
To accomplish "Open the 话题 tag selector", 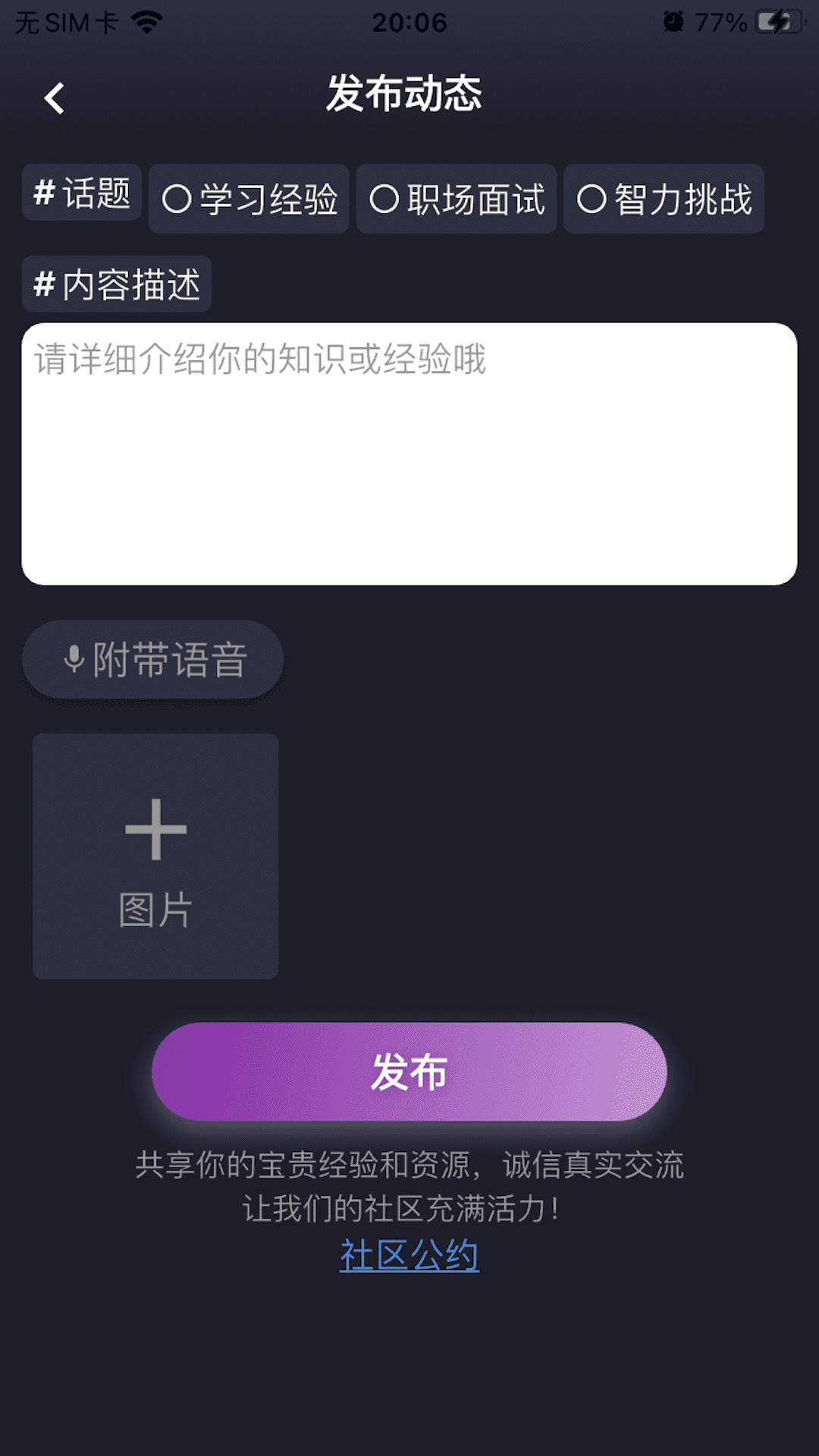I will (x=80, y=196).
